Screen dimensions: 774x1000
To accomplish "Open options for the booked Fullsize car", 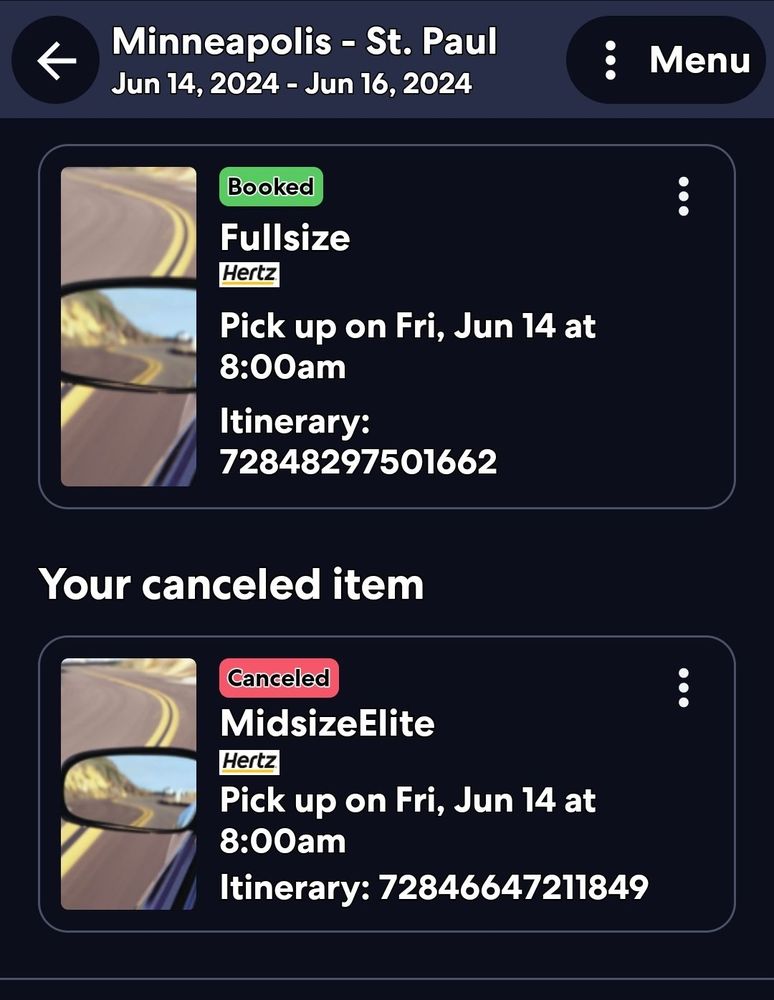I will 683,197.
